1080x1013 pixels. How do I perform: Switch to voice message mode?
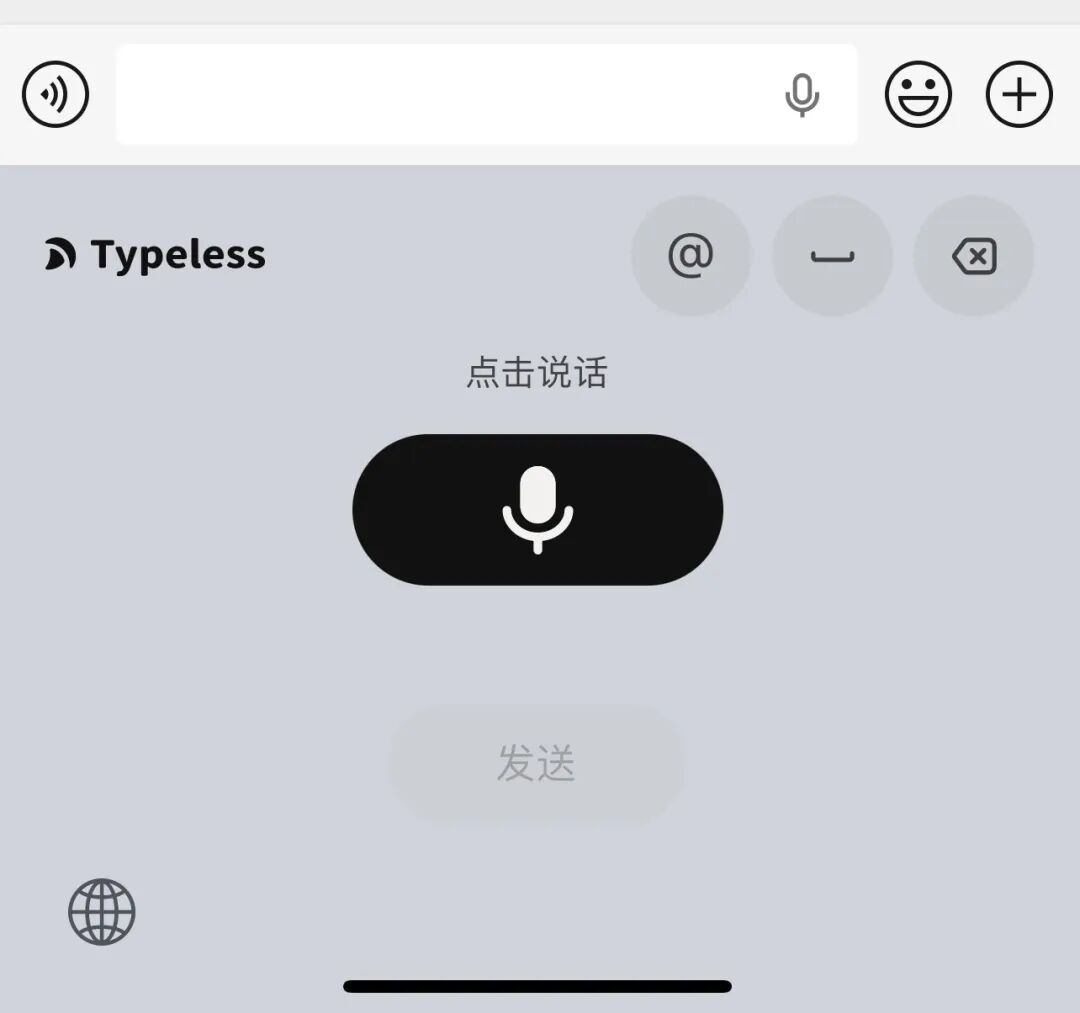pyautogui.click(x=56, y=95)
